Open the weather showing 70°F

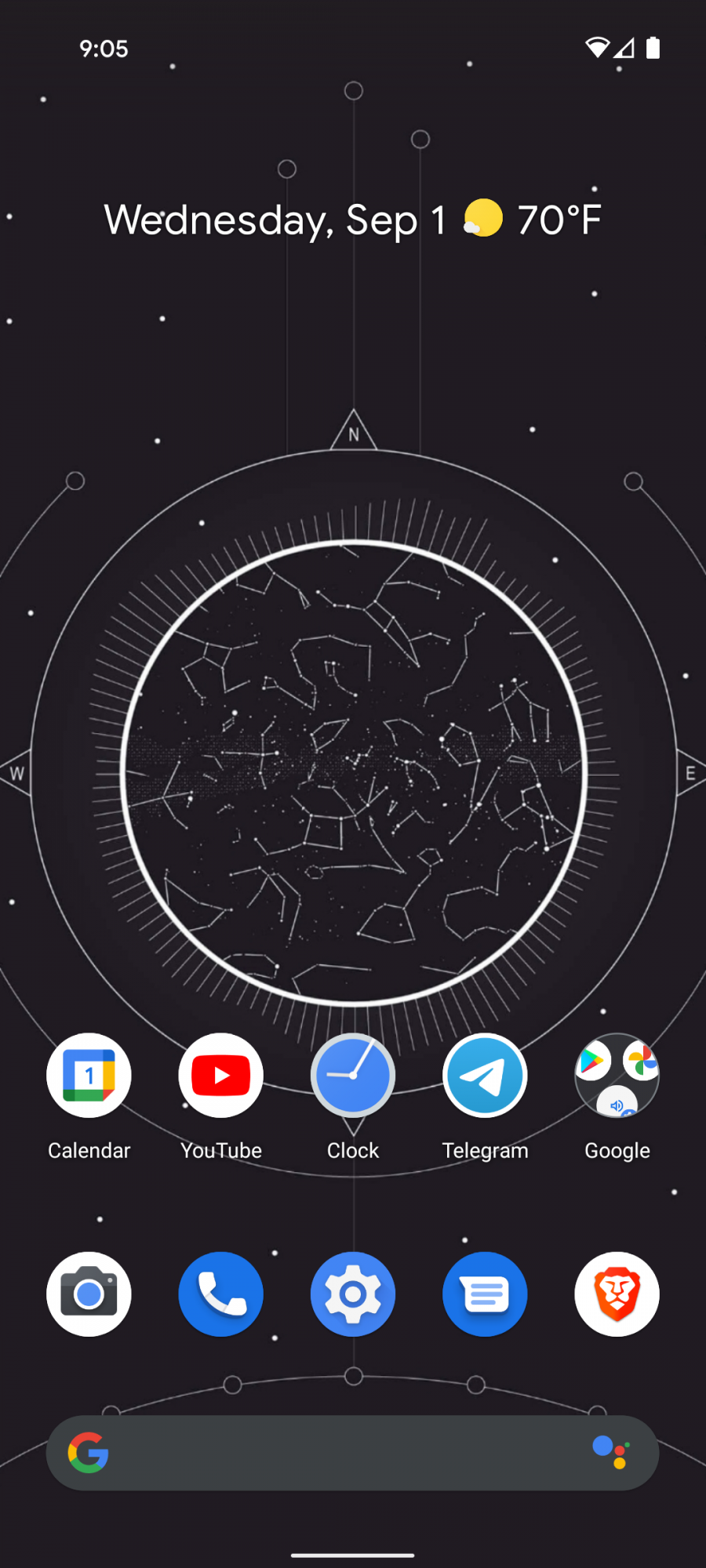533,220
